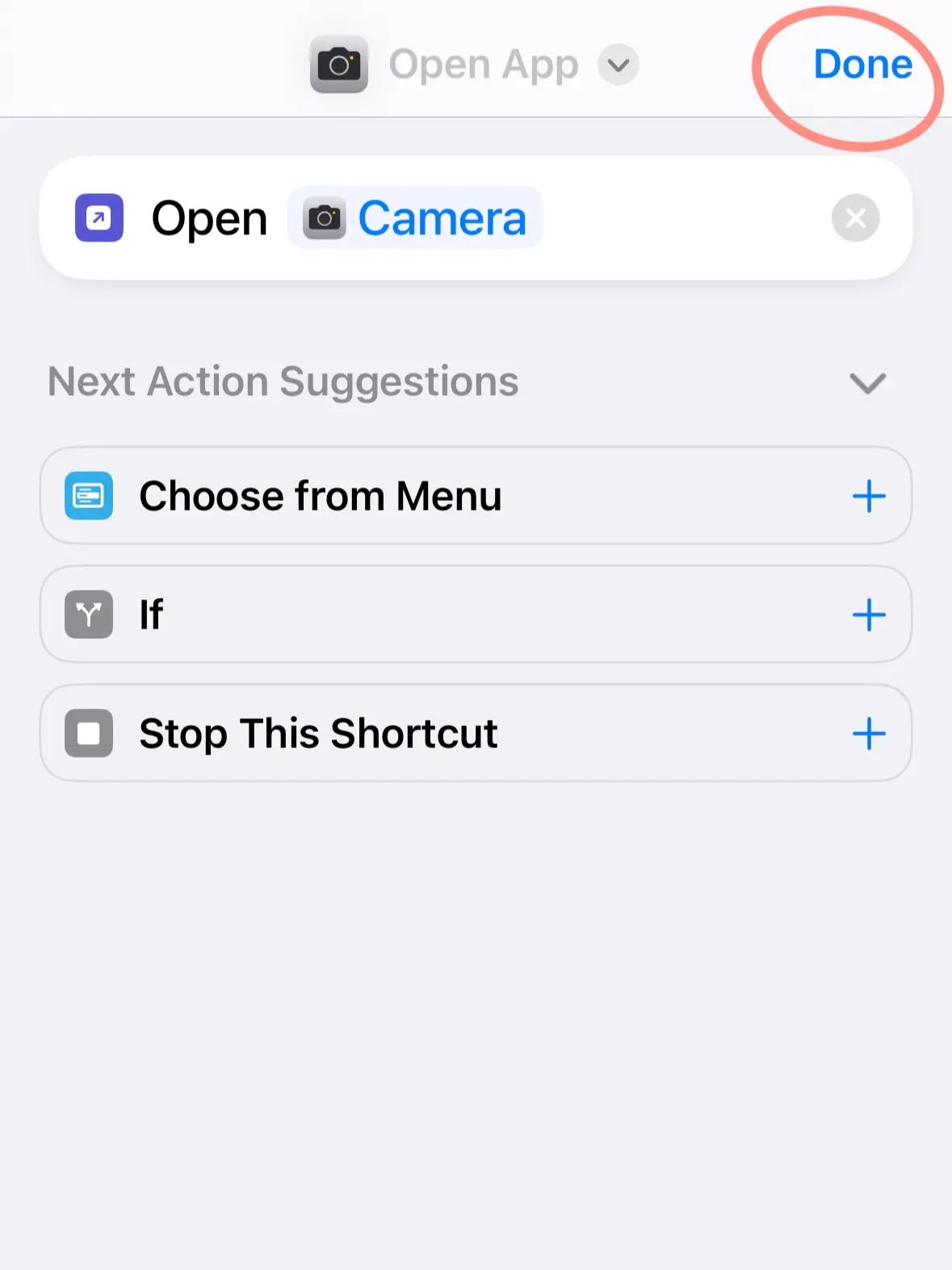Collapse Next Action Suggestions
Image resolution: width=952 pixels, height=1270 pixels.
867,382
